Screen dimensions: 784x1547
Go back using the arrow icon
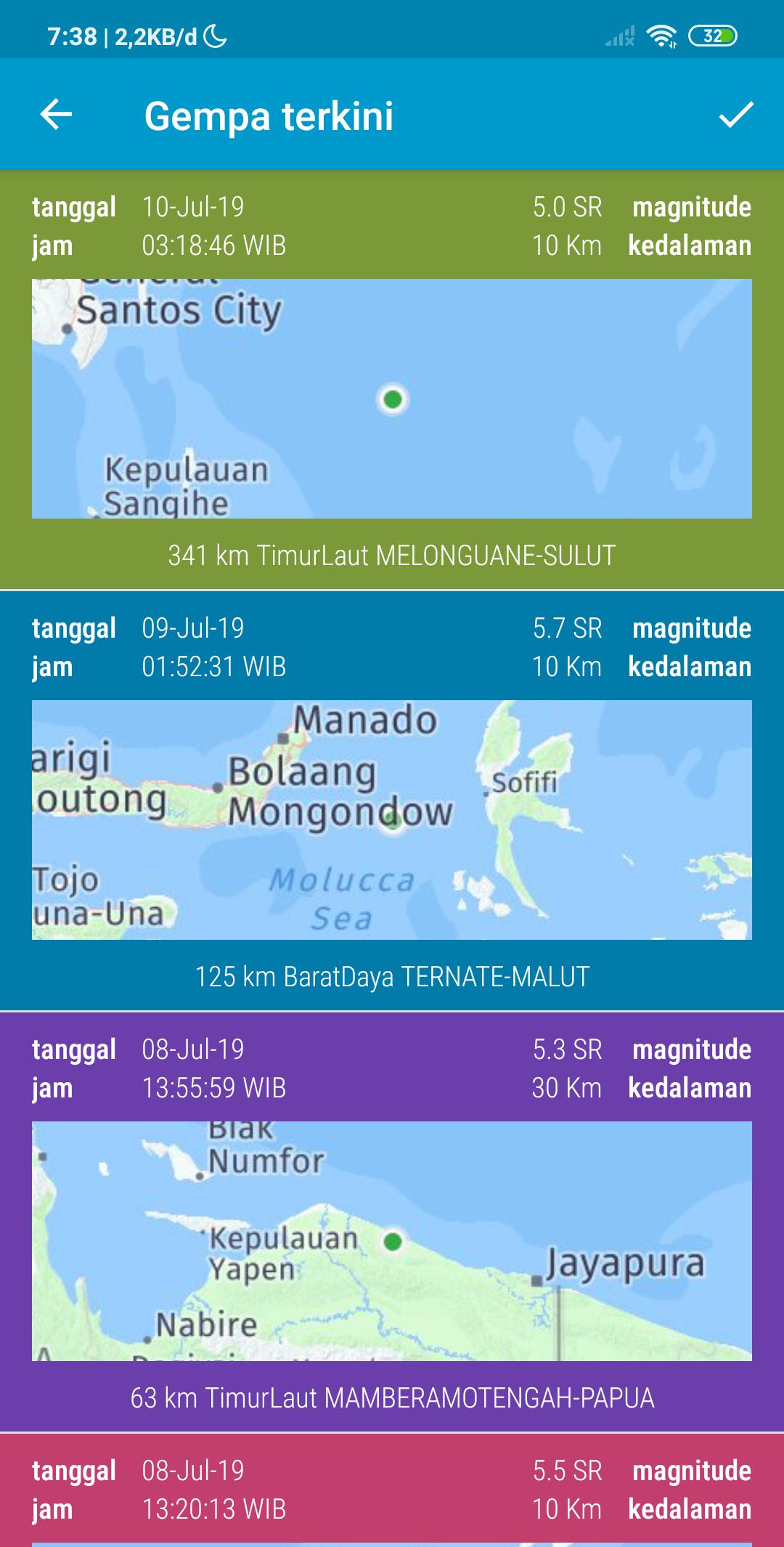pyautogui.click(x=56, y=115)
